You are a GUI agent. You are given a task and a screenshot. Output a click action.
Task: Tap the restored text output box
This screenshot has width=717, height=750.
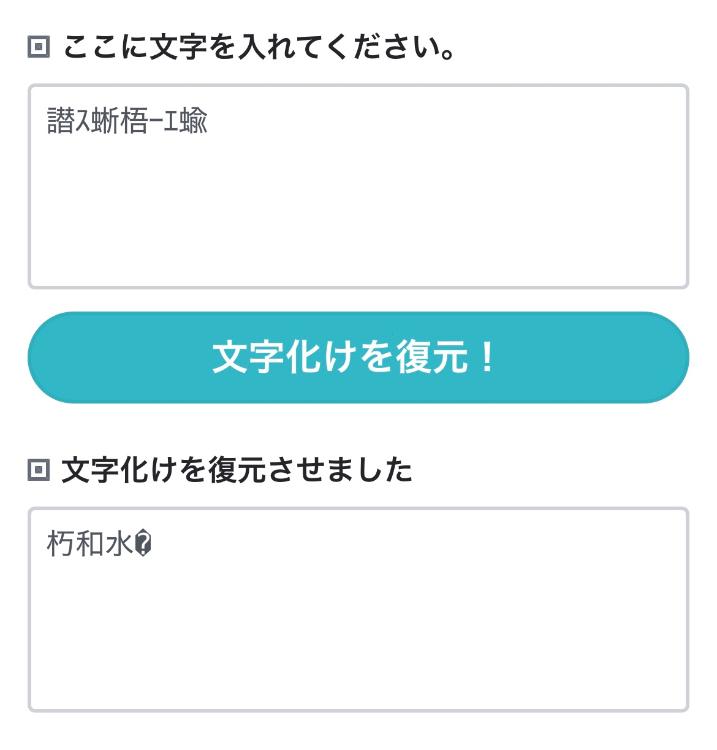(x=358, y=609)
